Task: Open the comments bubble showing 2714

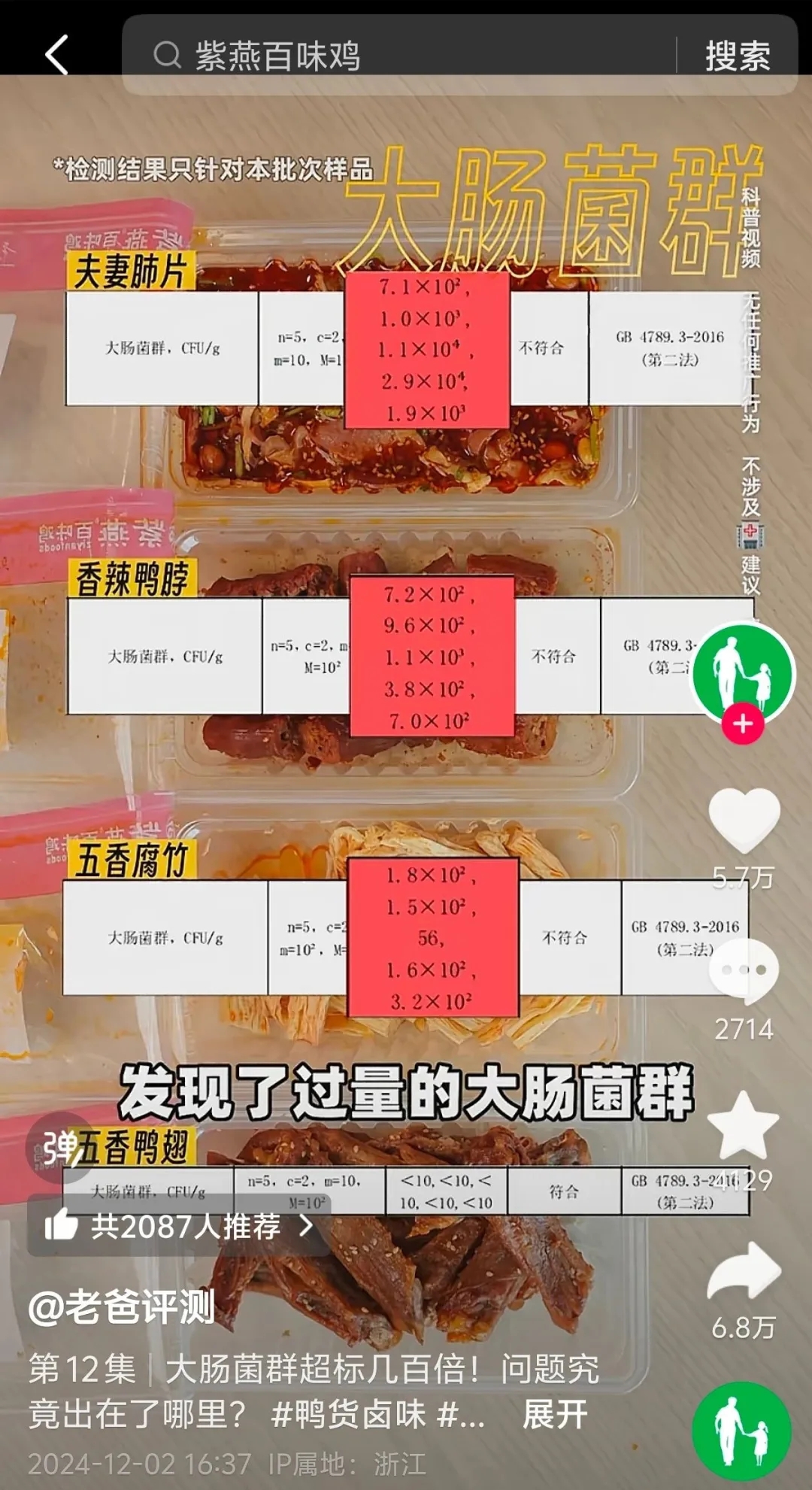Action: click(744, 972)
